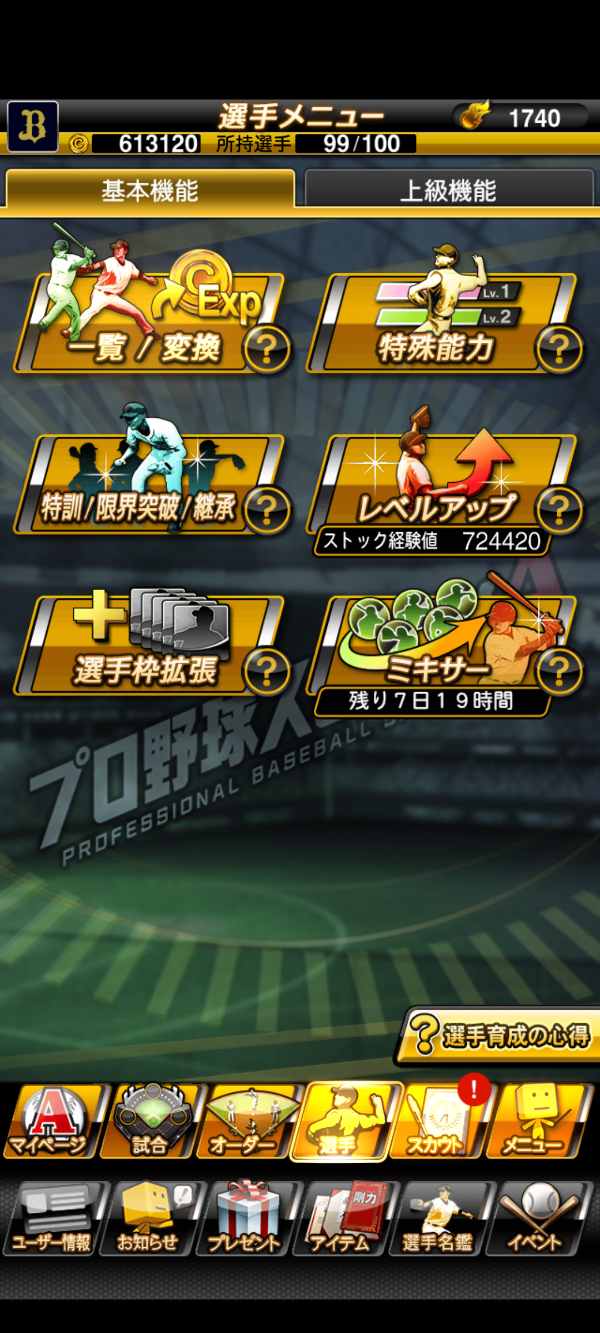This screenshot has height=1333, width=600.
Task: Open the メニュー tab
Action: [x=543, y=1122]
